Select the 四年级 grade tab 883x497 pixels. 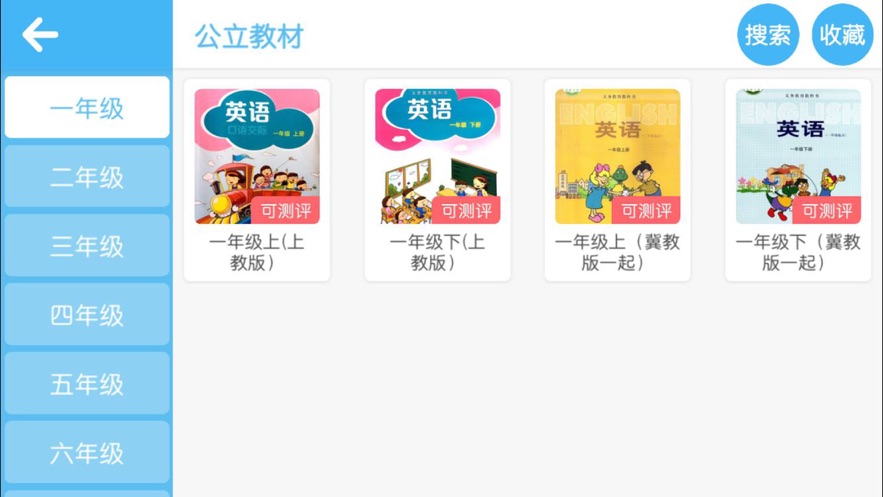pyautogui.click(x=87, y=315)
